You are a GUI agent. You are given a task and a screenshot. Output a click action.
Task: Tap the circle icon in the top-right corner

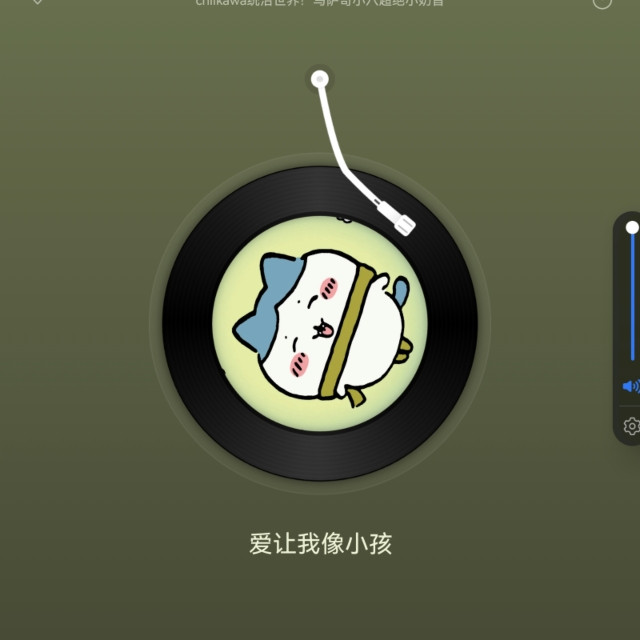point(602,2)
